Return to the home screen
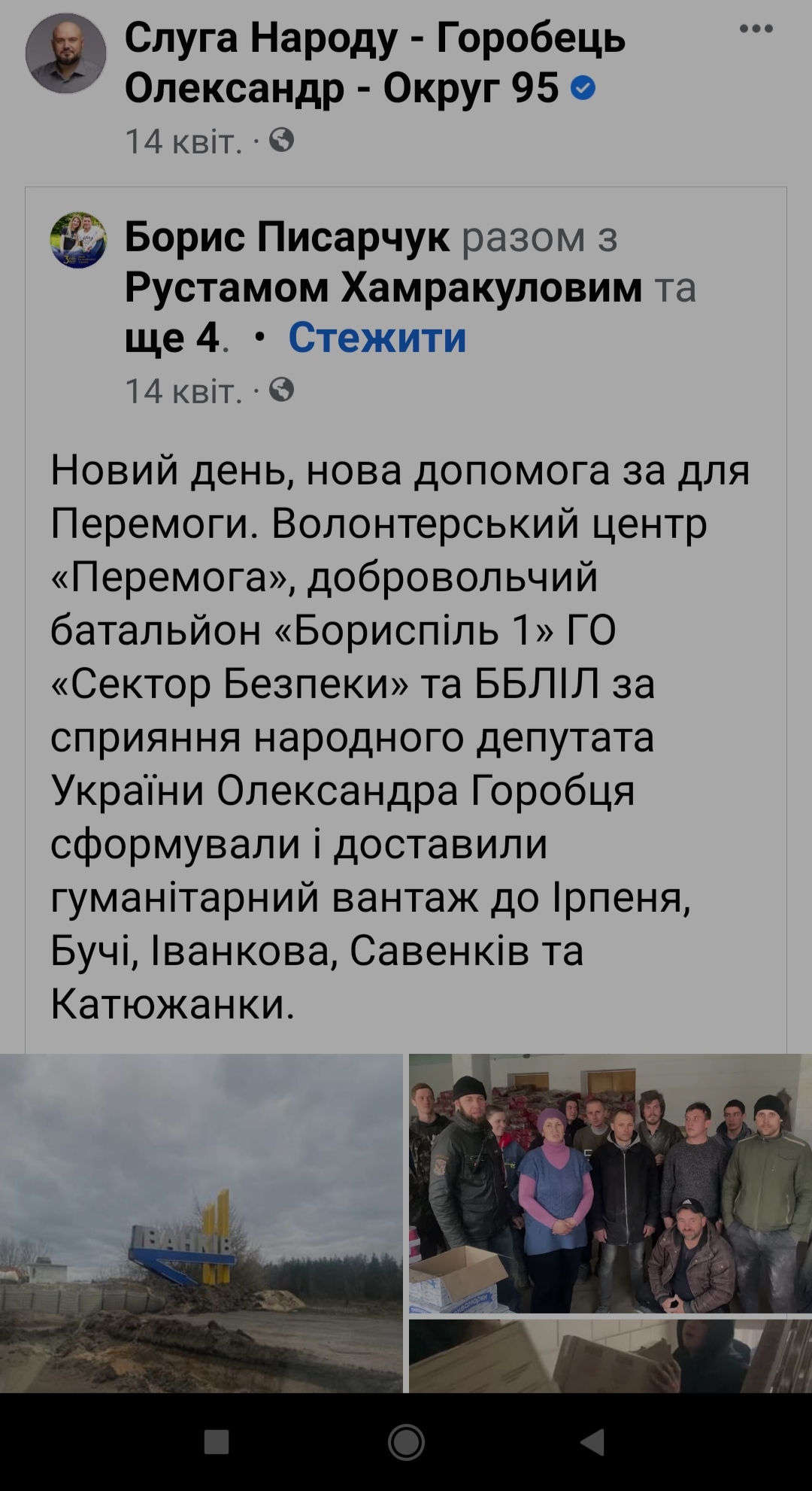The image size is (812, 1491). (x=406, y=1442)
